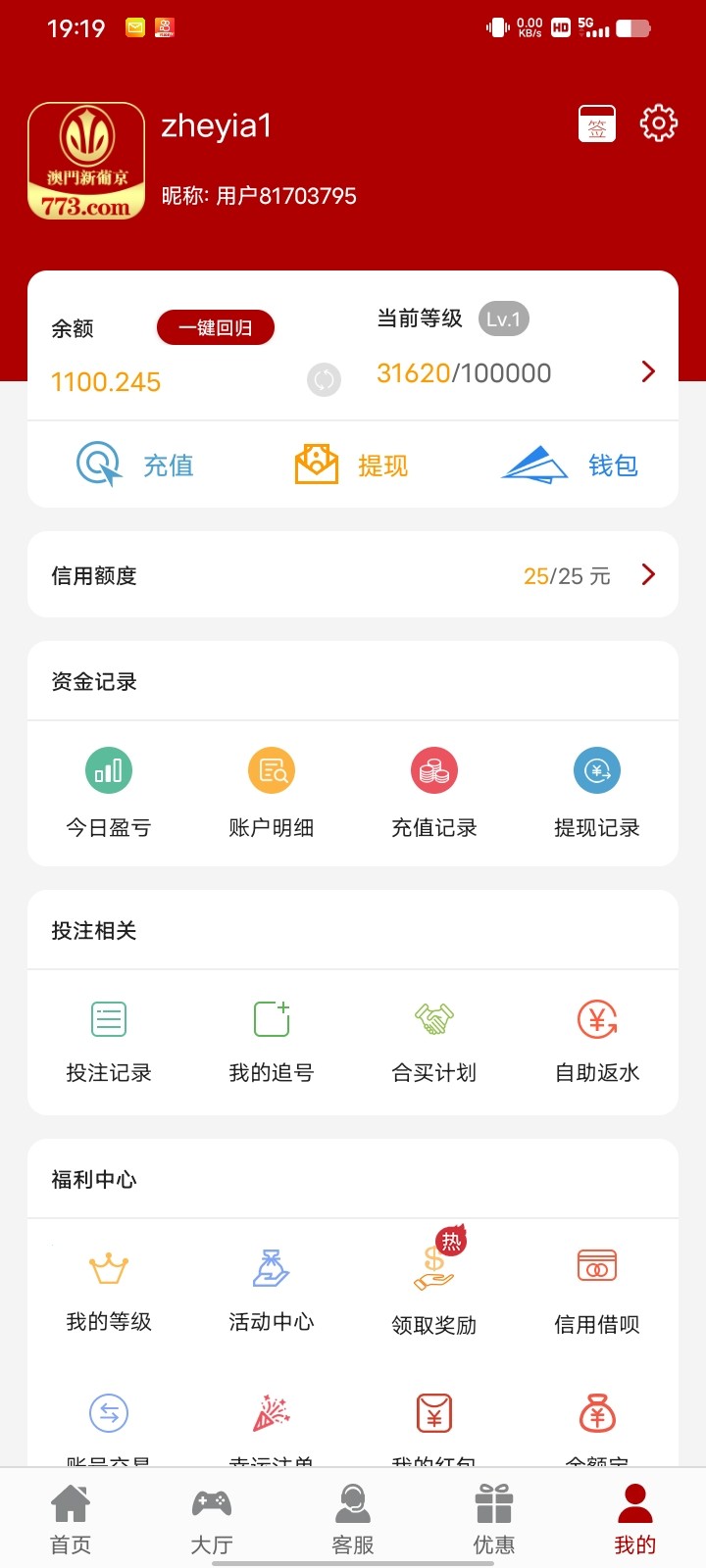View 今日盈亏 profit and loss

click(108, 794)
